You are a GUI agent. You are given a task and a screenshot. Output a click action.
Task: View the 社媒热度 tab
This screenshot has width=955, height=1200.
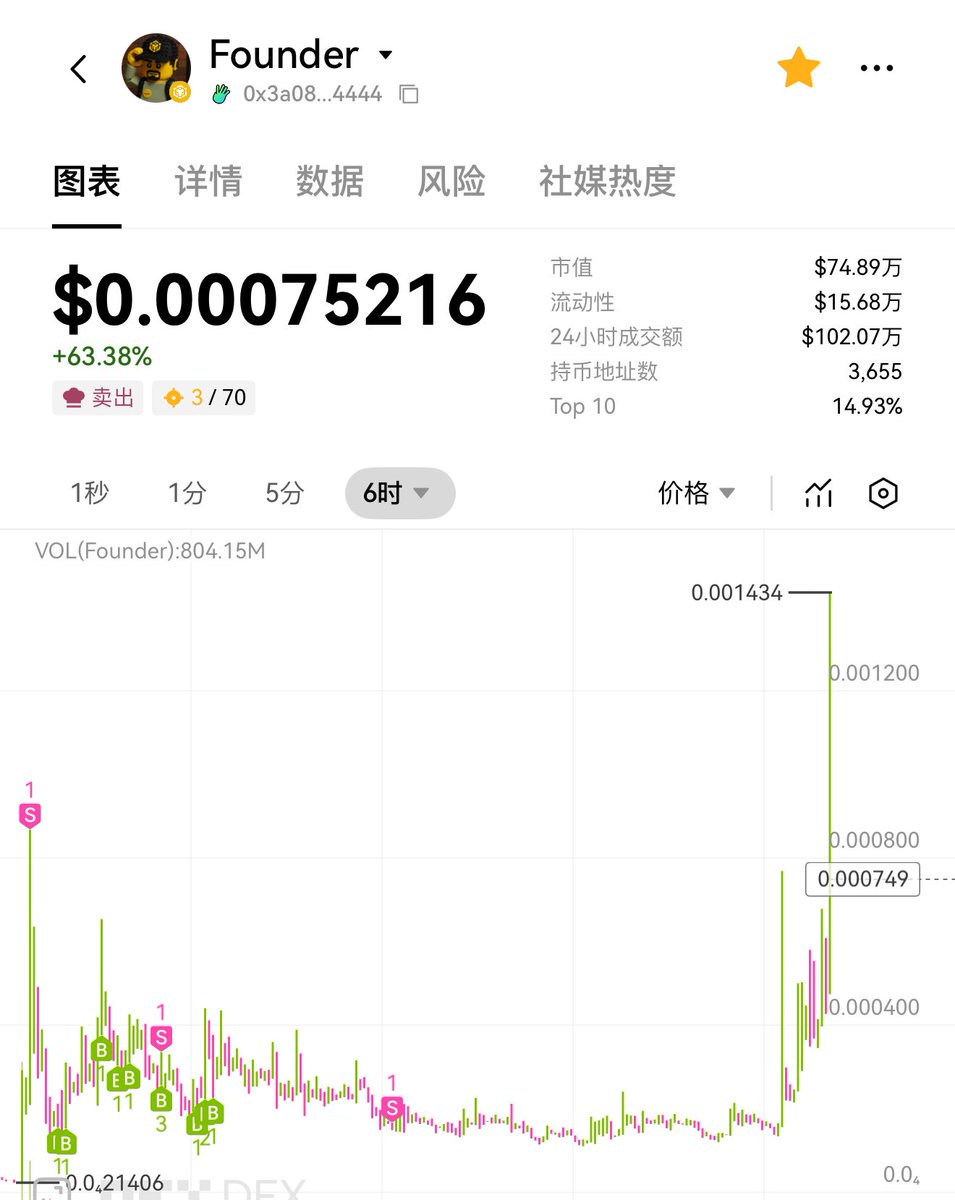point(607,181)
